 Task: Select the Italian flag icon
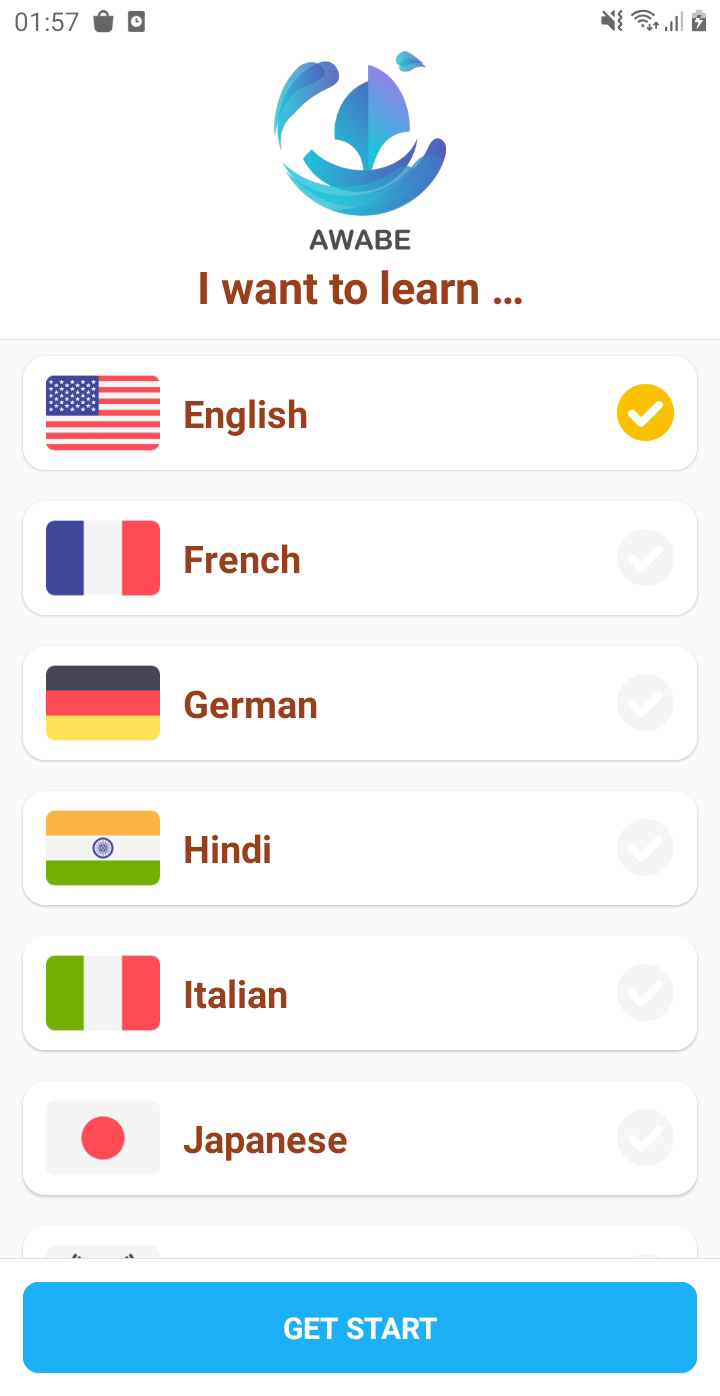click(x=102, y=992)
